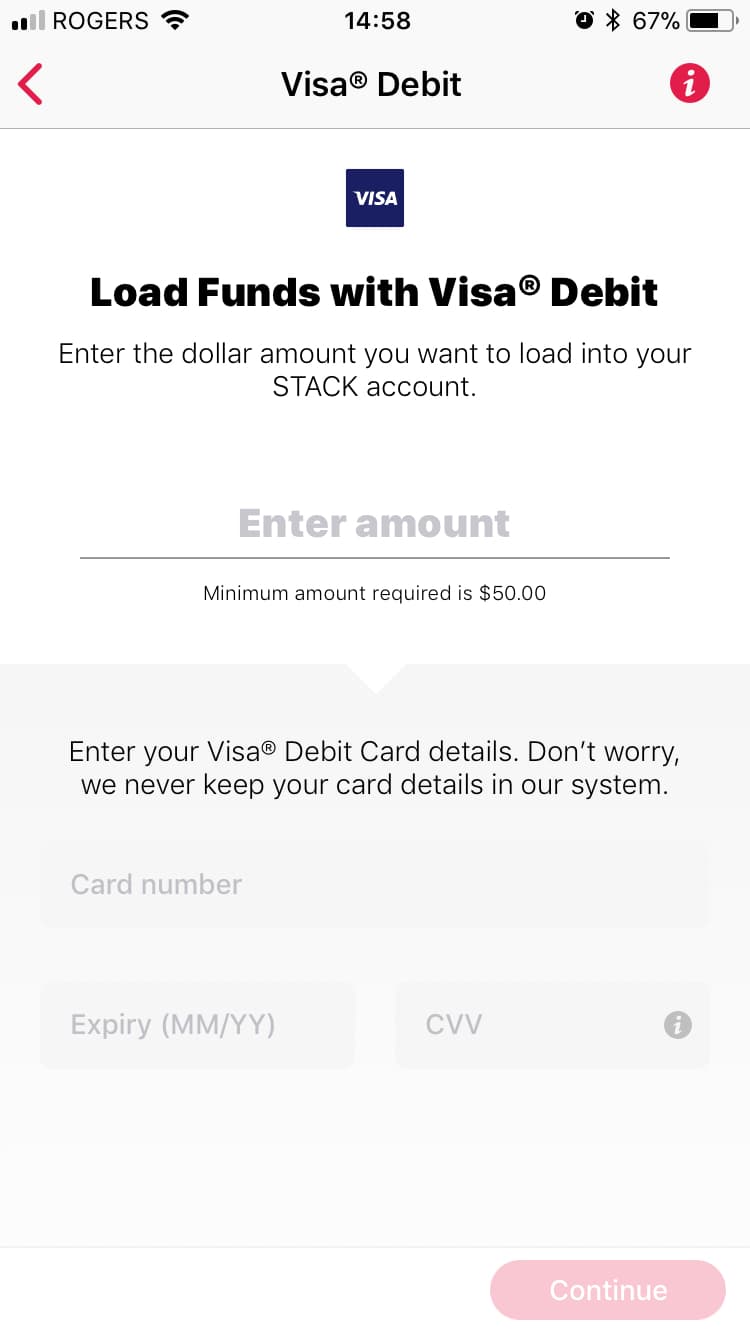This screenshot has width=750, height=1334.
Task: Show CVV help info icon
Action: (x=678, y=1025)
